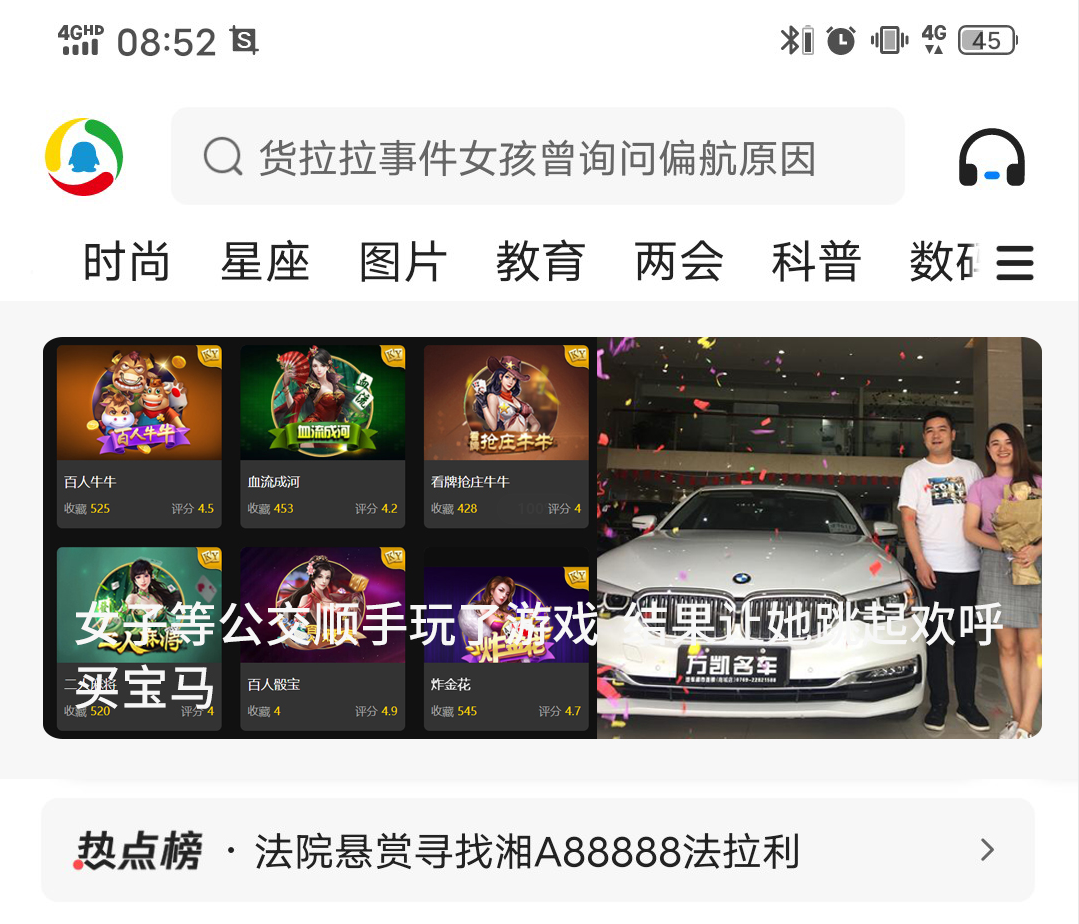Open the 女子等公交 BMW banner card
This screenshot has width=1079, height=924.
click(x=541, y=538)
